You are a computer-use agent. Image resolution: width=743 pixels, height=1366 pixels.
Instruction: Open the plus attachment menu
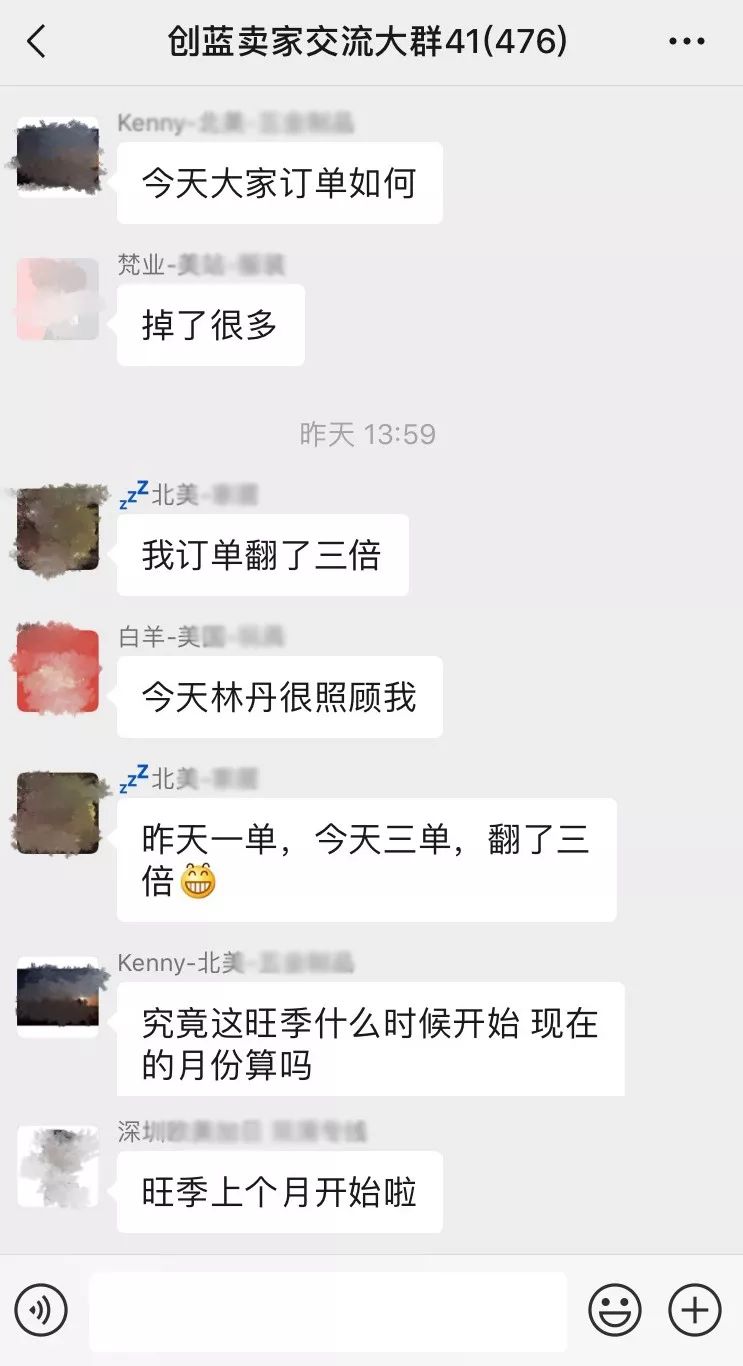point(694,1309)
